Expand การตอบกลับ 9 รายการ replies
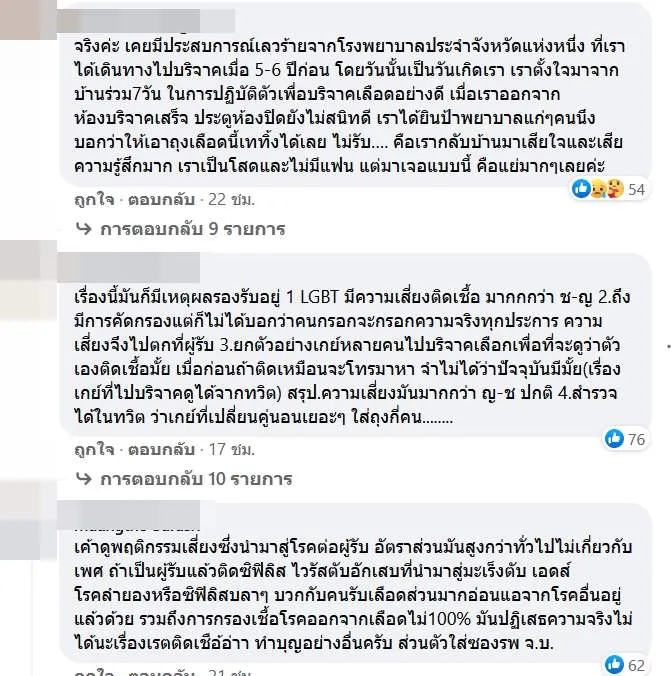 [179, 229]
